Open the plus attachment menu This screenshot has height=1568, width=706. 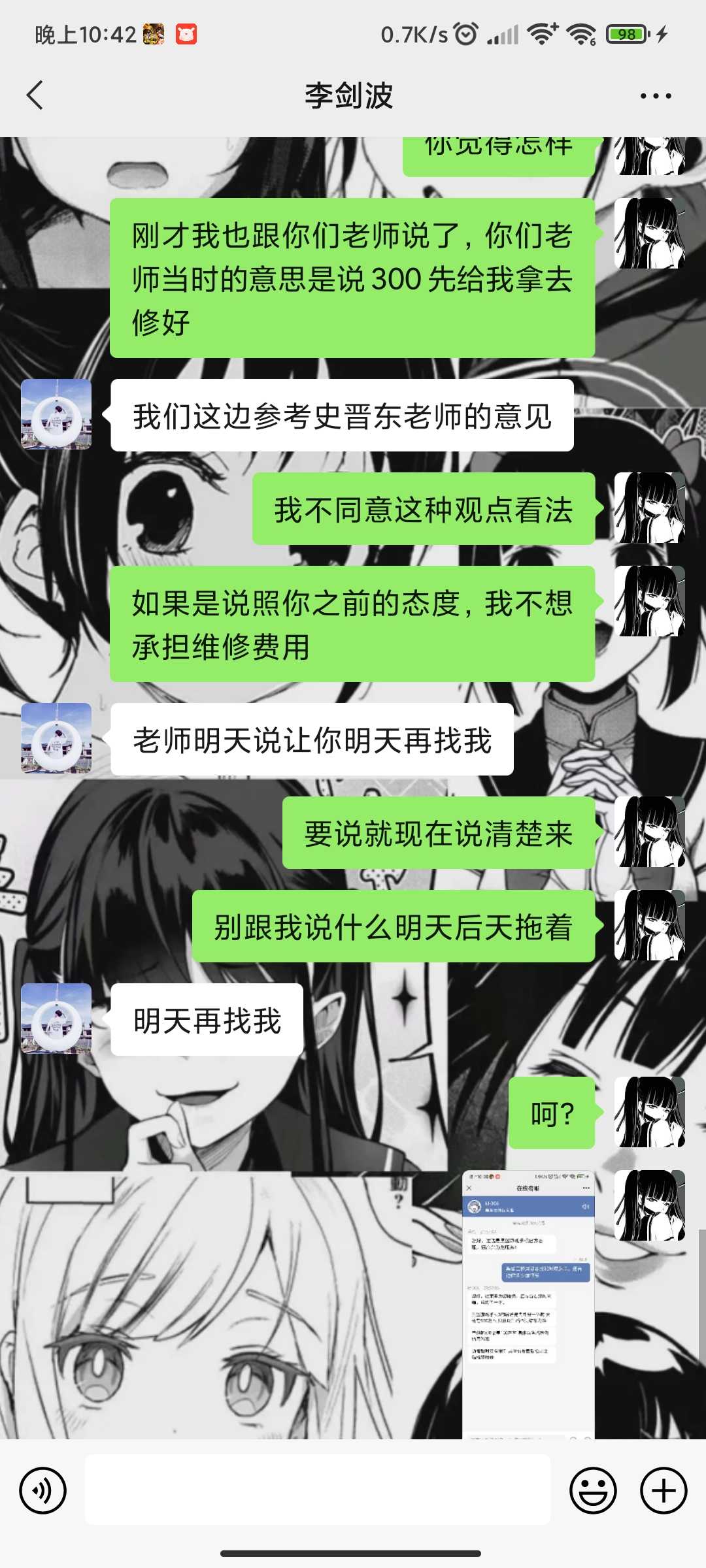pos(663,1490)
